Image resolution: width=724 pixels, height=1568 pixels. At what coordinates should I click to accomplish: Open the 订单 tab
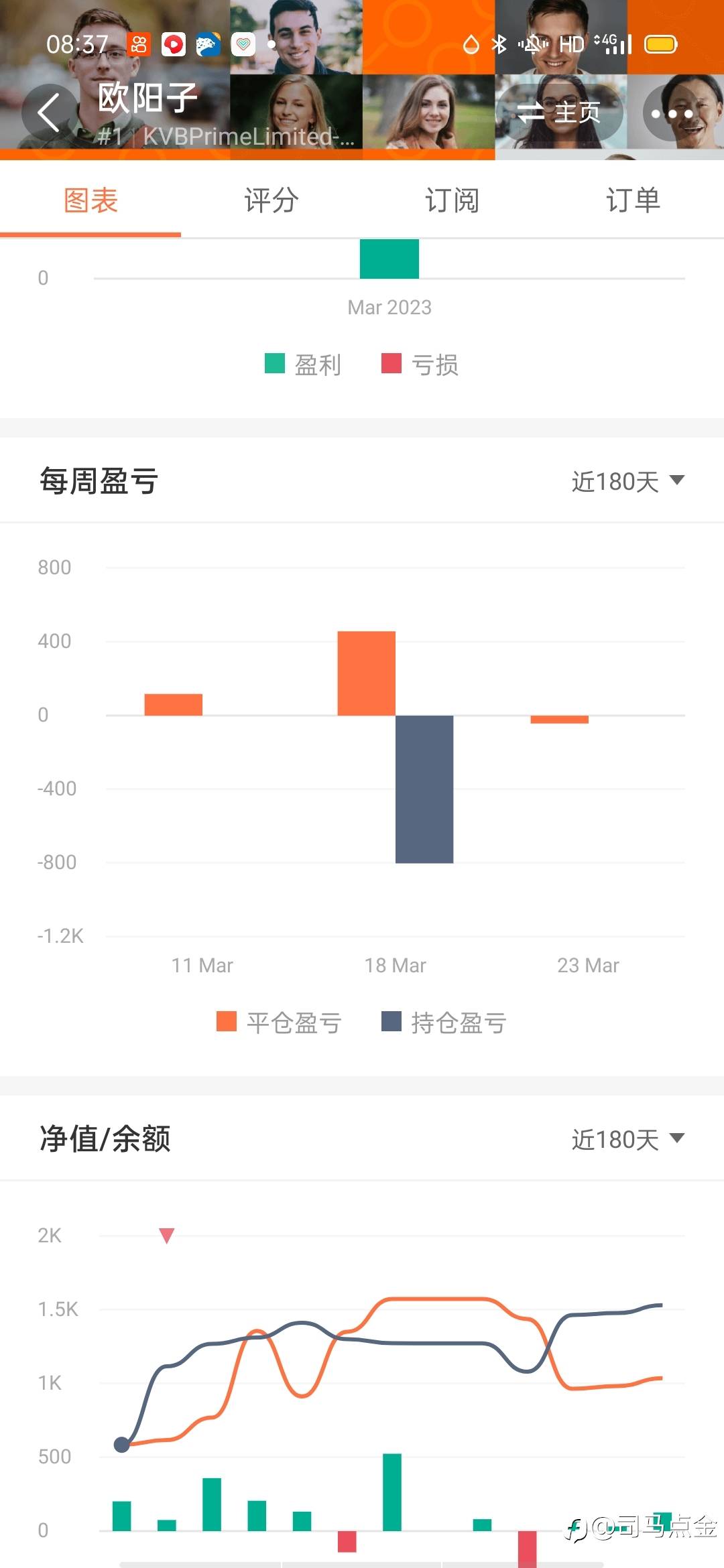(633, 200)
